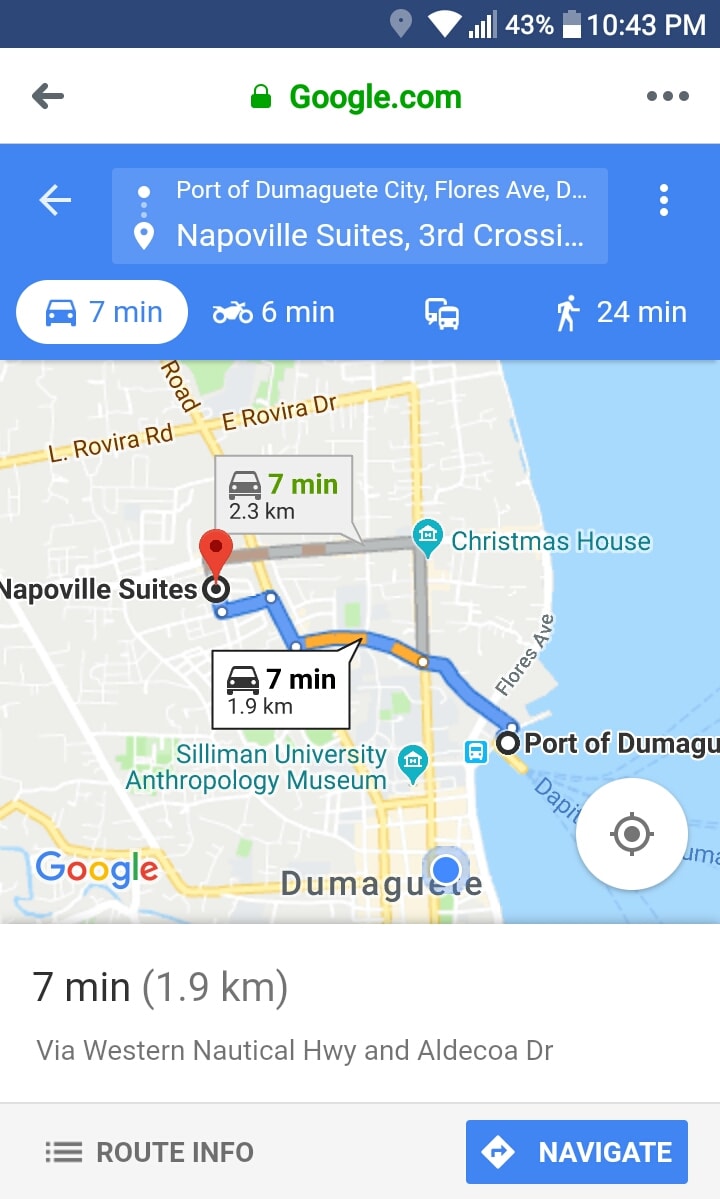The height and width of the screenshot is (1199, 720).
Task: Edit starting point Port of Dumaguete City
Action: tap(380, 190)
